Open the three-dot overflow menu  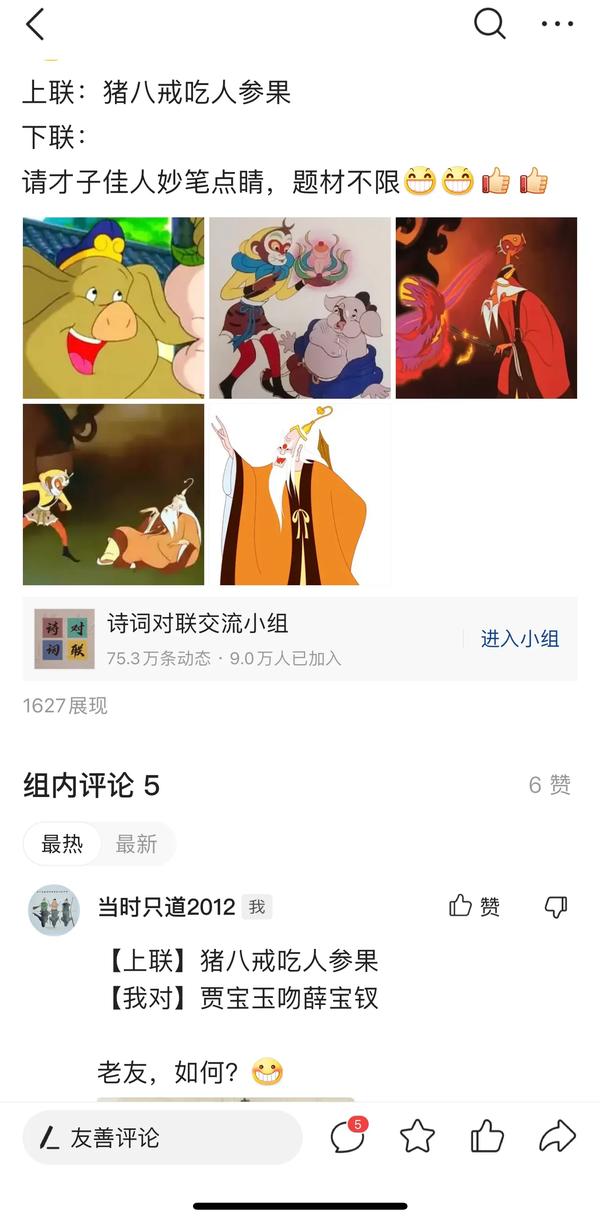coord(557,24)
